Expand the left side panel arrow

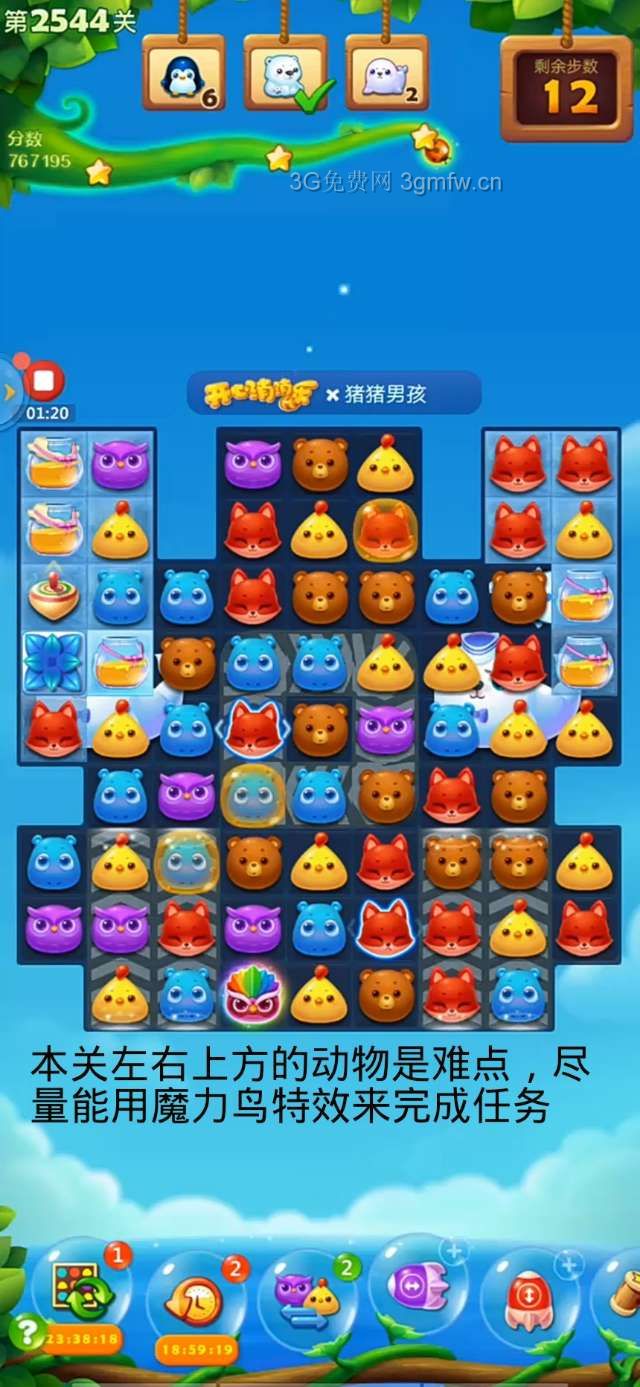(8, 392)
